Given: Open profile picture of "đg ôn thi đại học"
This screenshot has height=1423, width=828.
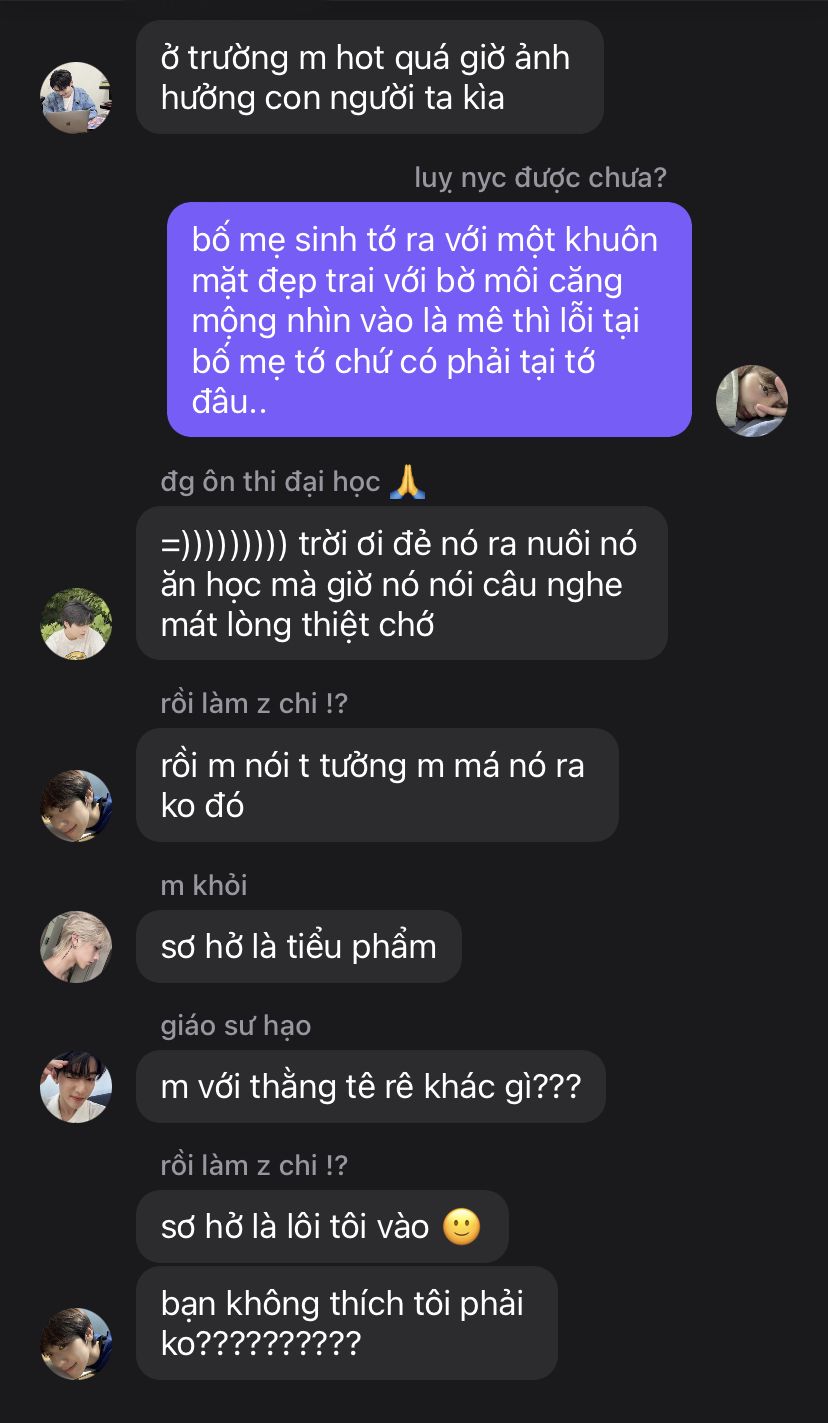Looking at the screenshot, I should pos(76,623).
